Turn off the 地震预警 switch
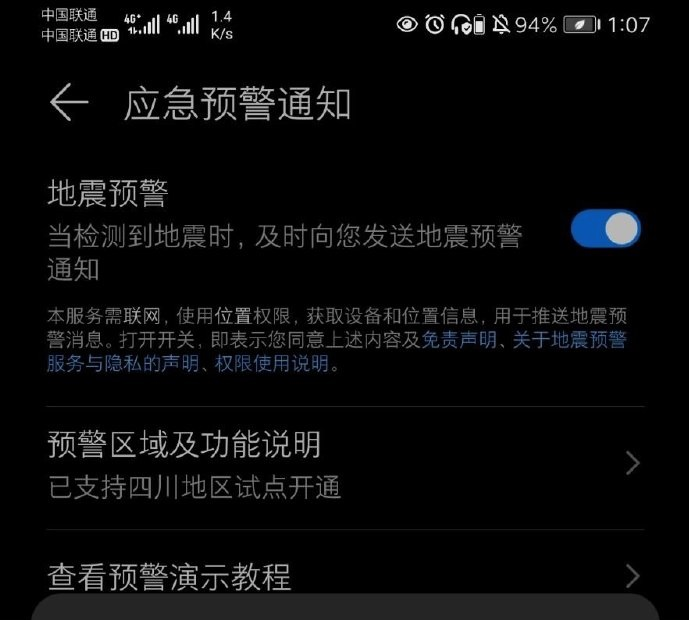689x620 pixels. [x=605, y=229]
